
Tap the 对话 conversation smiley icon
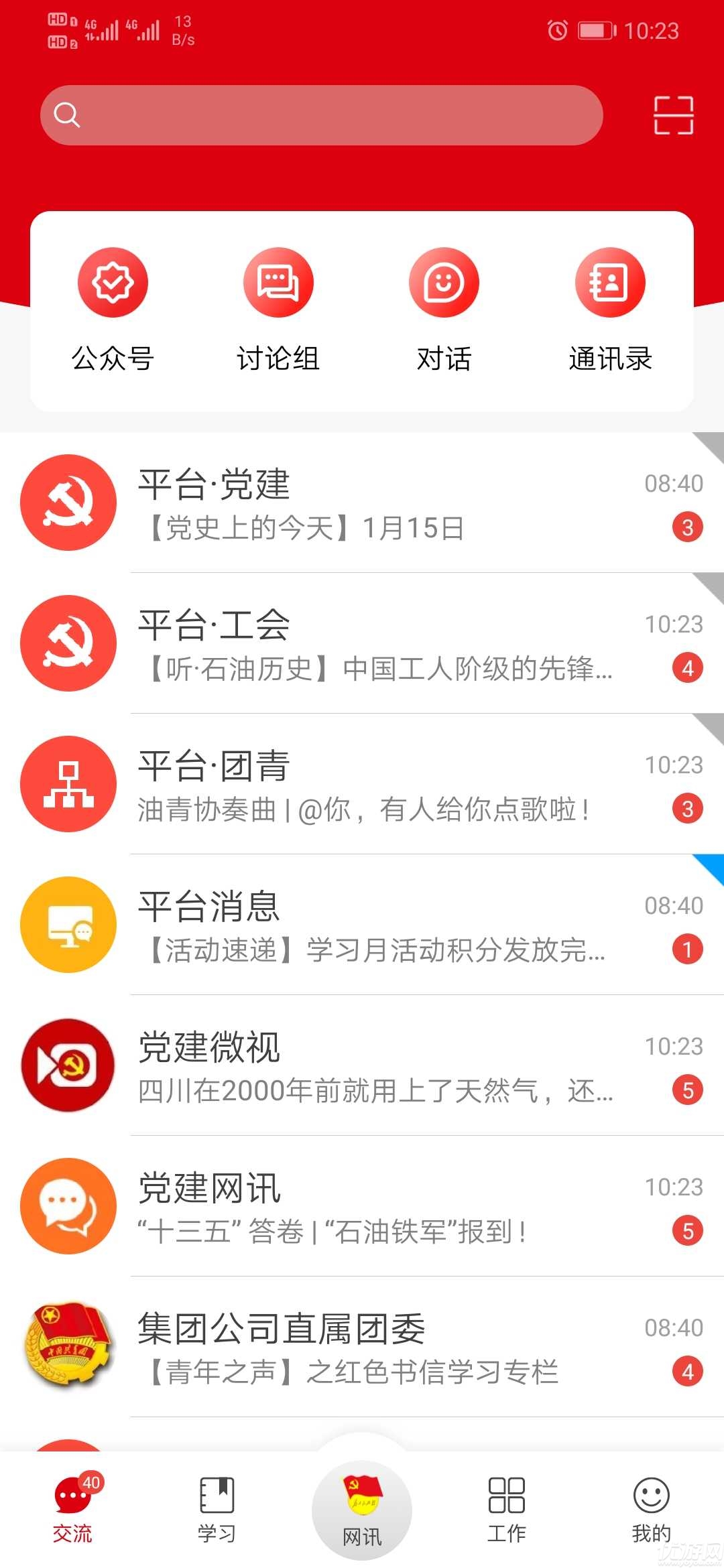point(444,282)
